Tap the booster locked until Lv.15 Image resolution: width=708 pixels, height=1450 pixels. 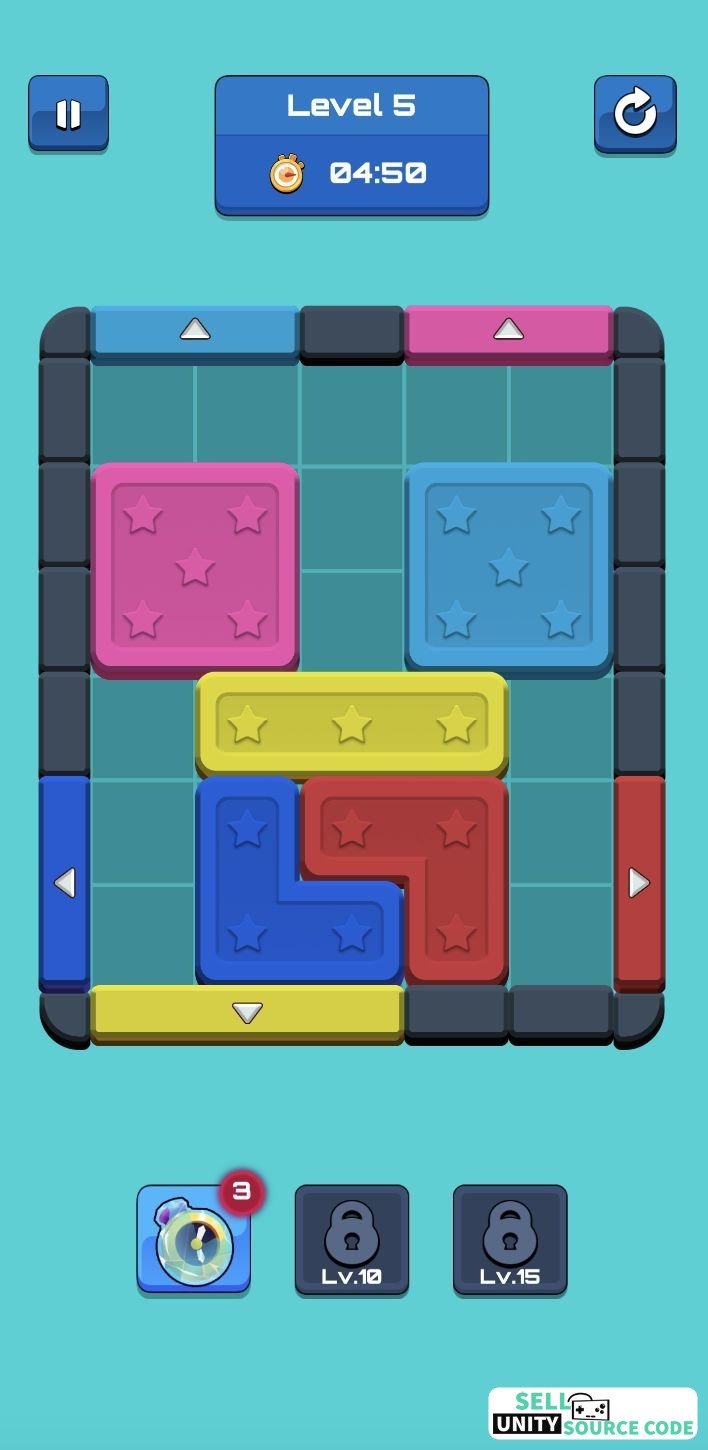click(510, 1240)
